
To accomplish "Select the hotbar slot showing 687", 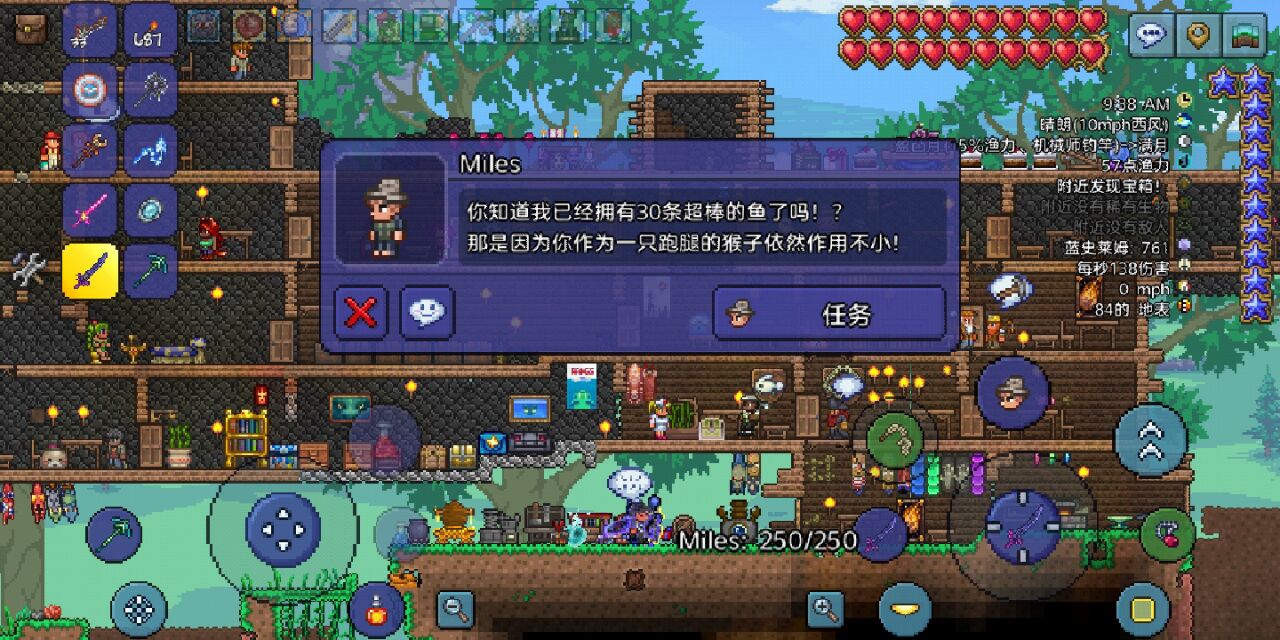I will [x=151, y=30].
